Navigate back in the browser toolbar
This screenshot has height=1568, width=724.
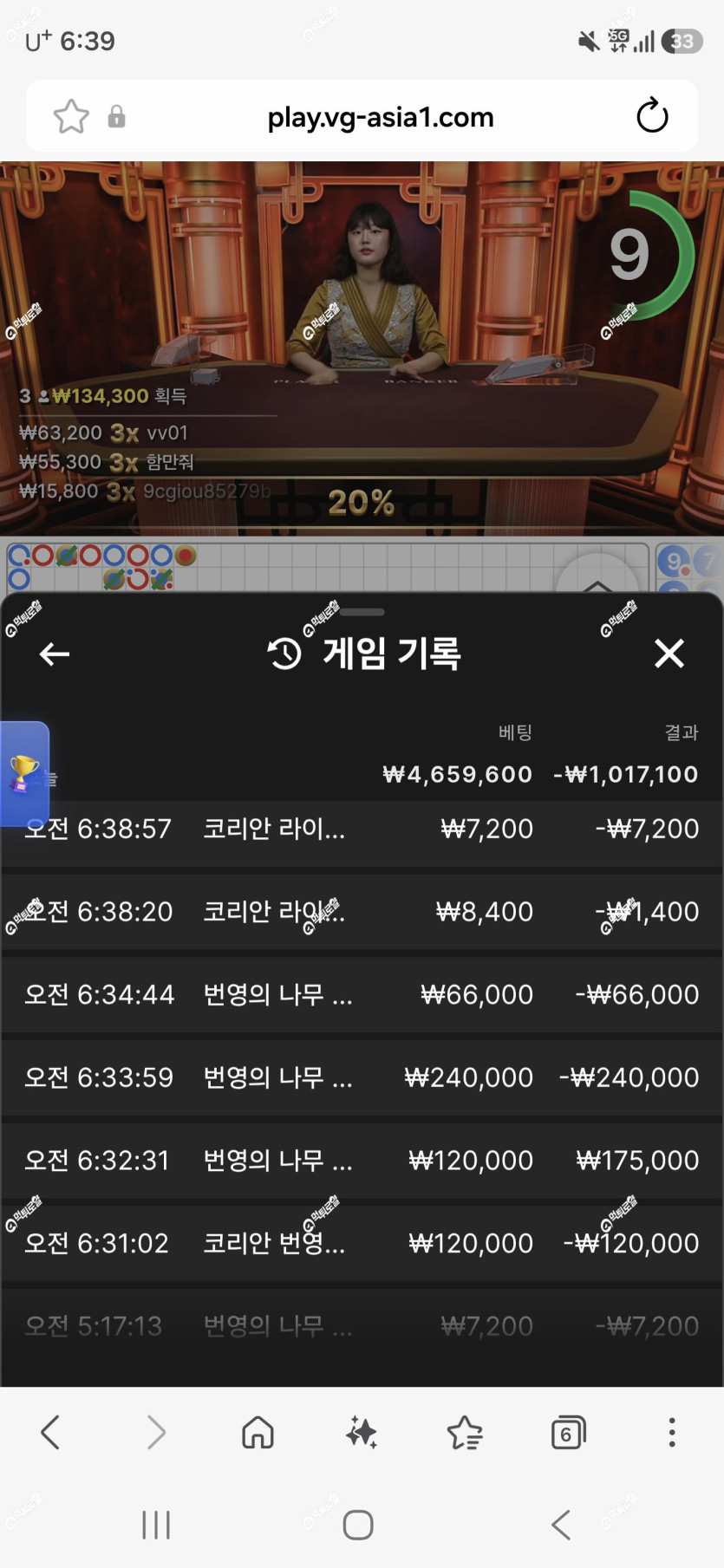point(50,1433)
